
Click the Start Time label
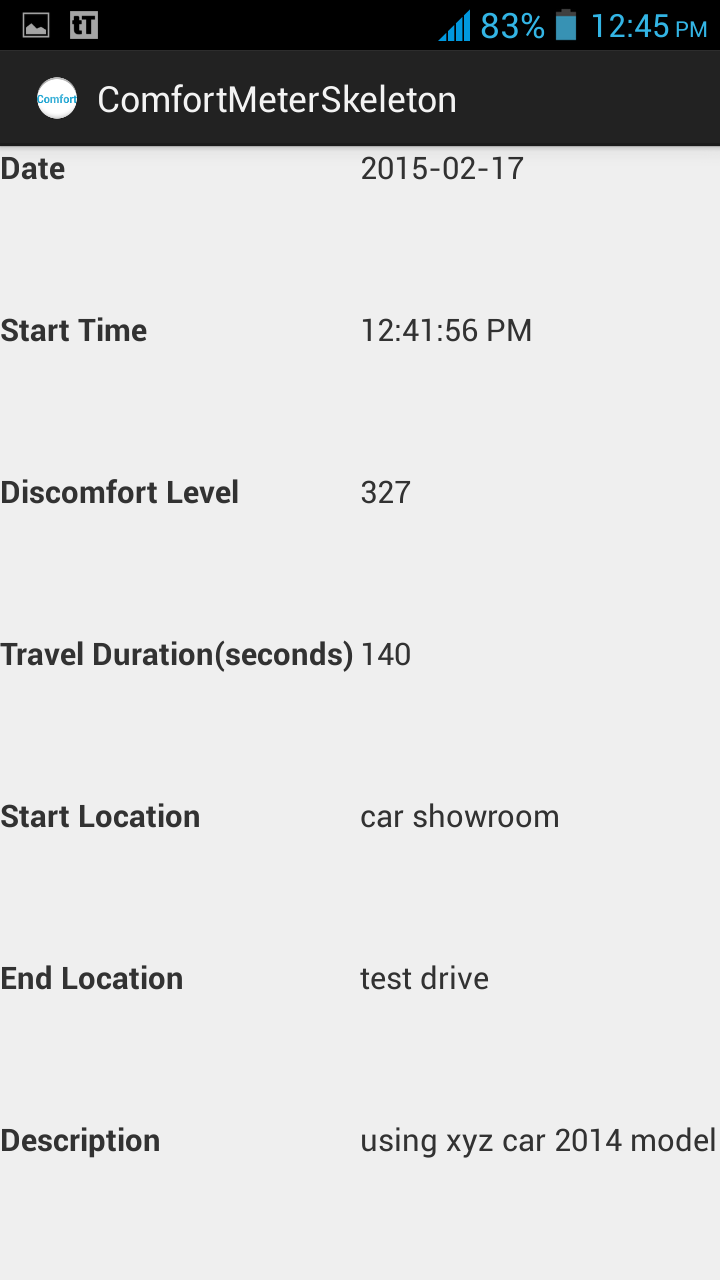pos(73,330)
